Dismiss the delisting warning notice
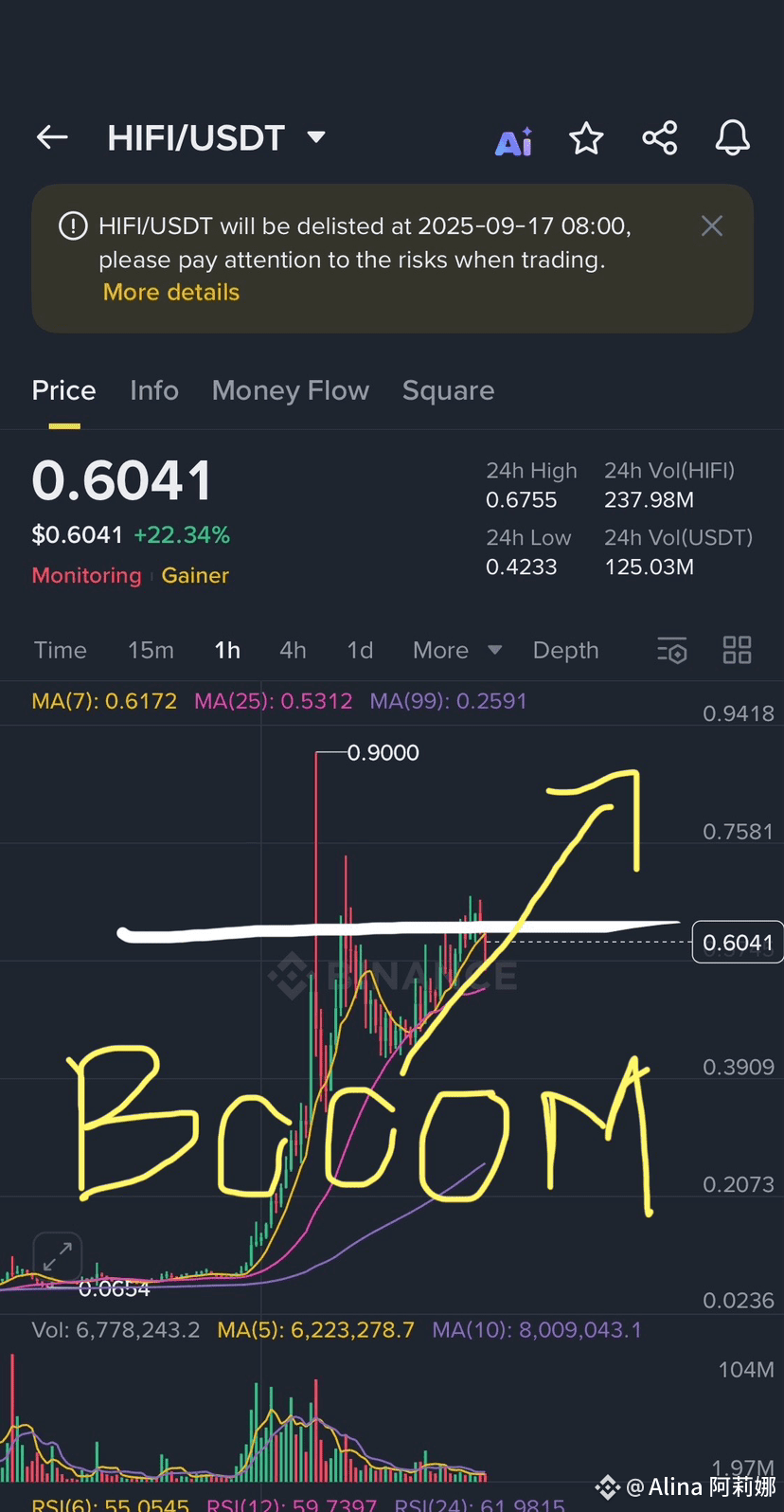This screenshot has width=784, height=1512. coord(711,225)
